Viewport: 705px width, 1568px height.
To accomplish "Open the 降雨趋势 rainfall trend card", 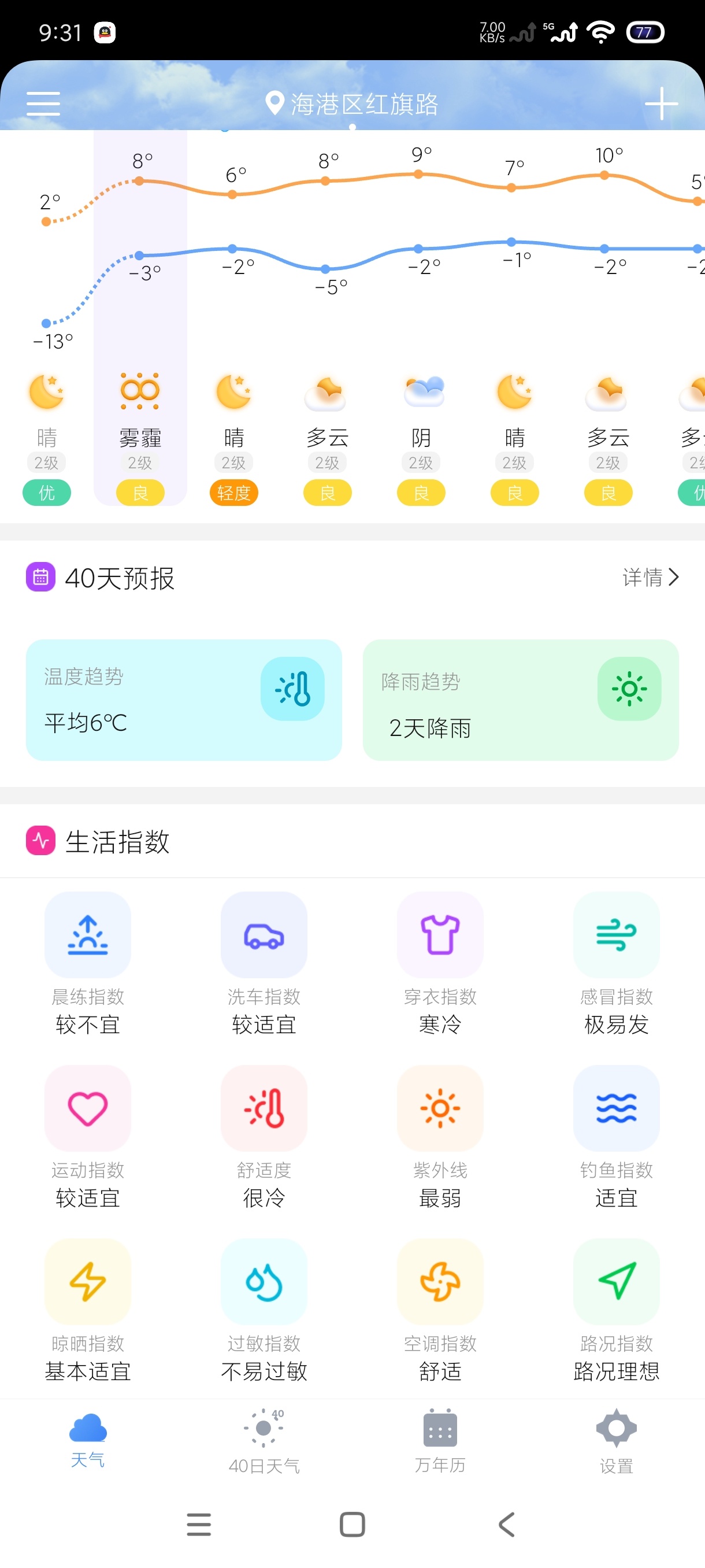I will click(521, 701).
